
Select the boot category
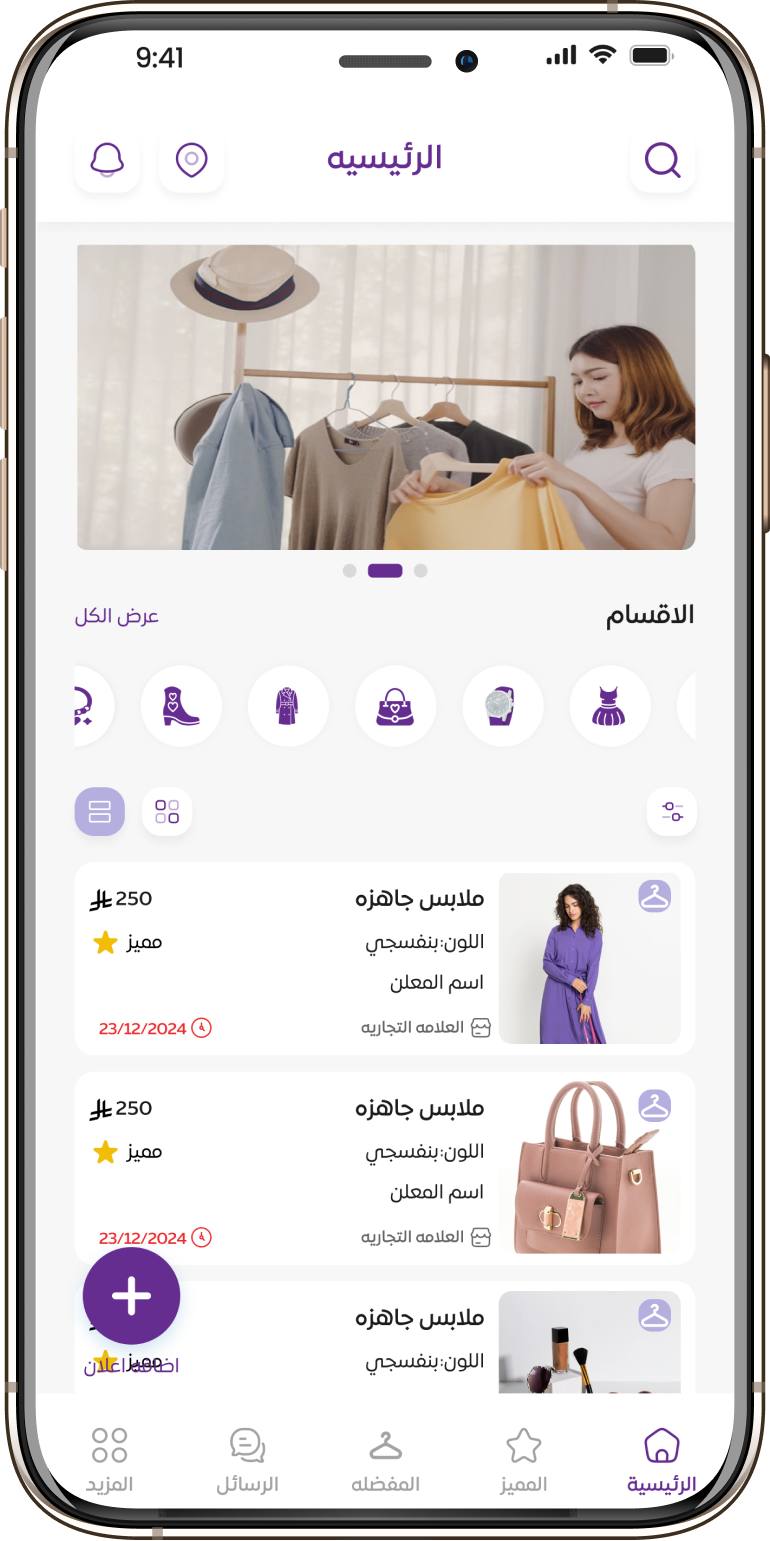tap(181, 706)
